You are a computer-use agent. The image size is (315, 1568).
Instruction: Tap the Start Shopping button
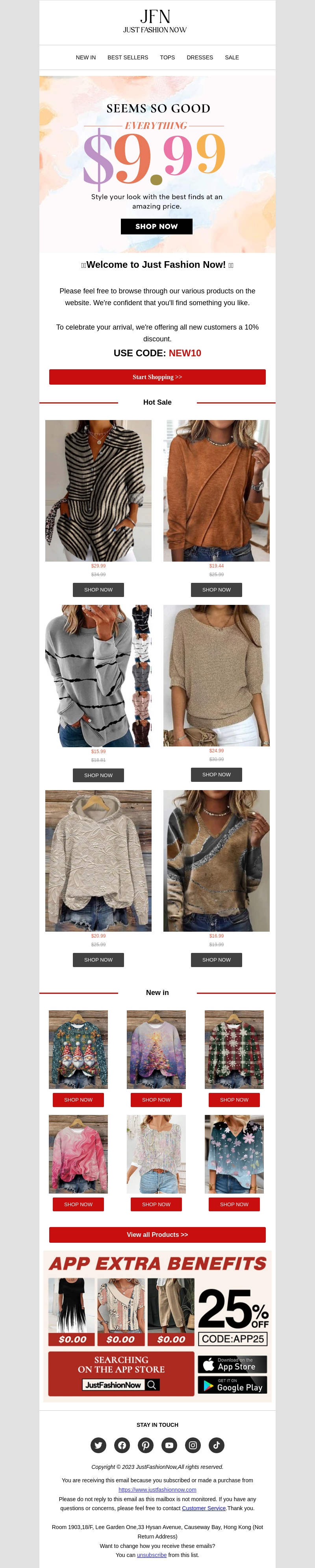coord(157,378)
